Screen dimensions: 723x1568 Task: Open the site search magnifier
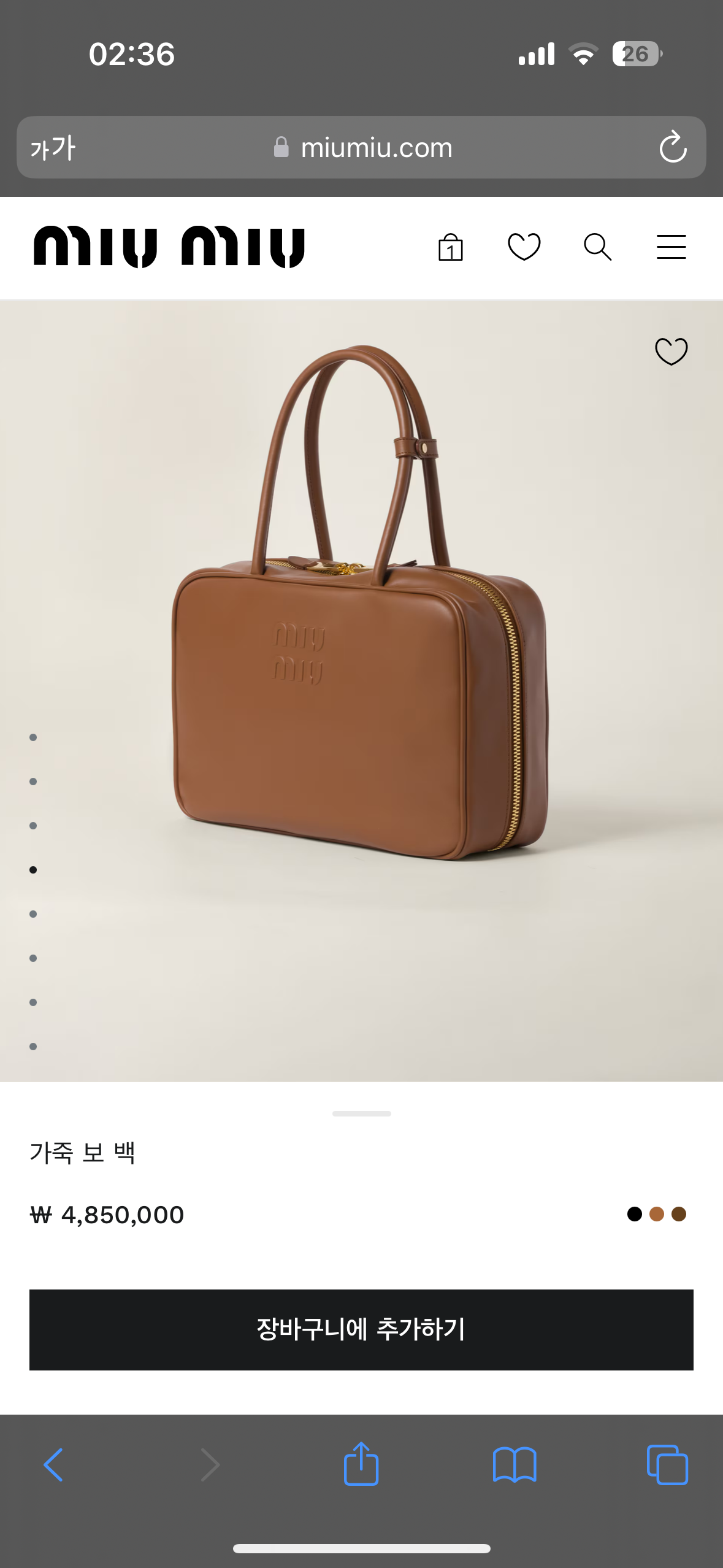point(597,247)
